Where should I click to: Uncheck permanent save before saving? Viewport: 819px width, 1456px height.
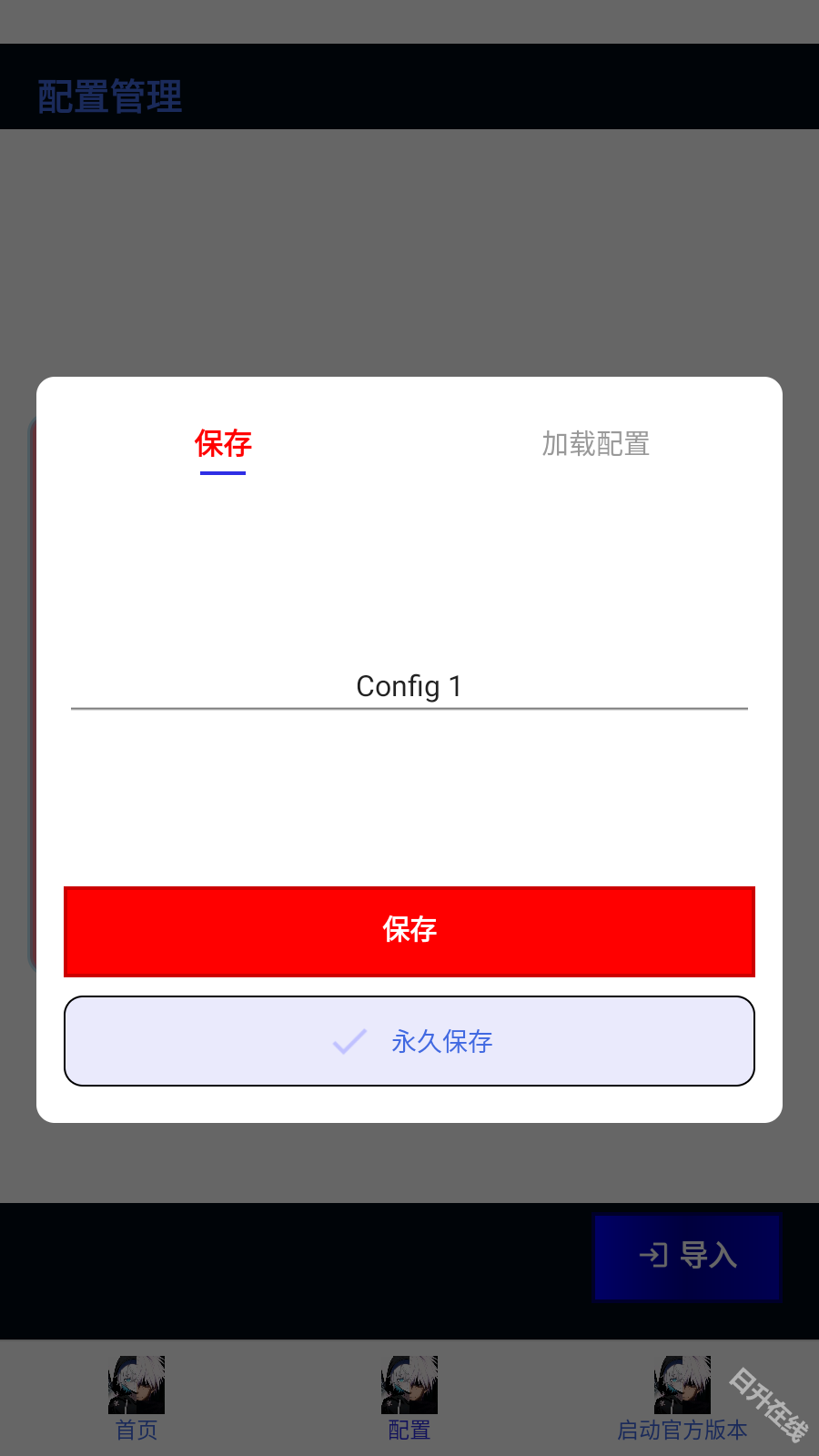point(409,1041)
